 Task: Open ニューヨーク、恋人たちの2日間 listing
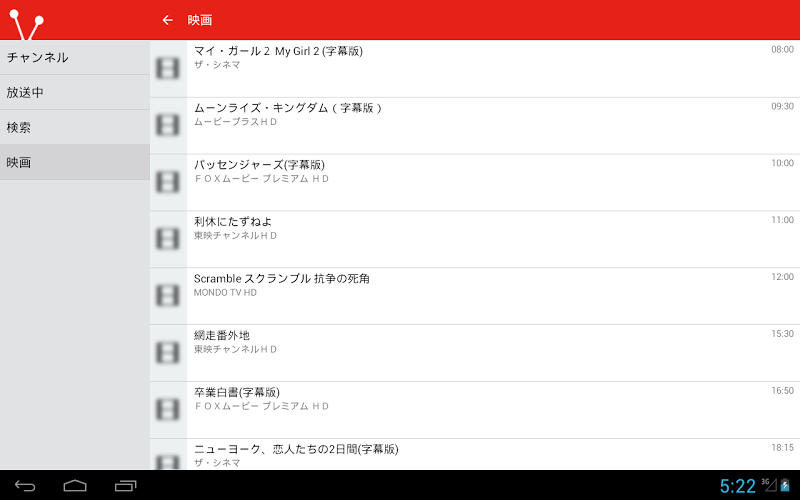pos(470,455)
